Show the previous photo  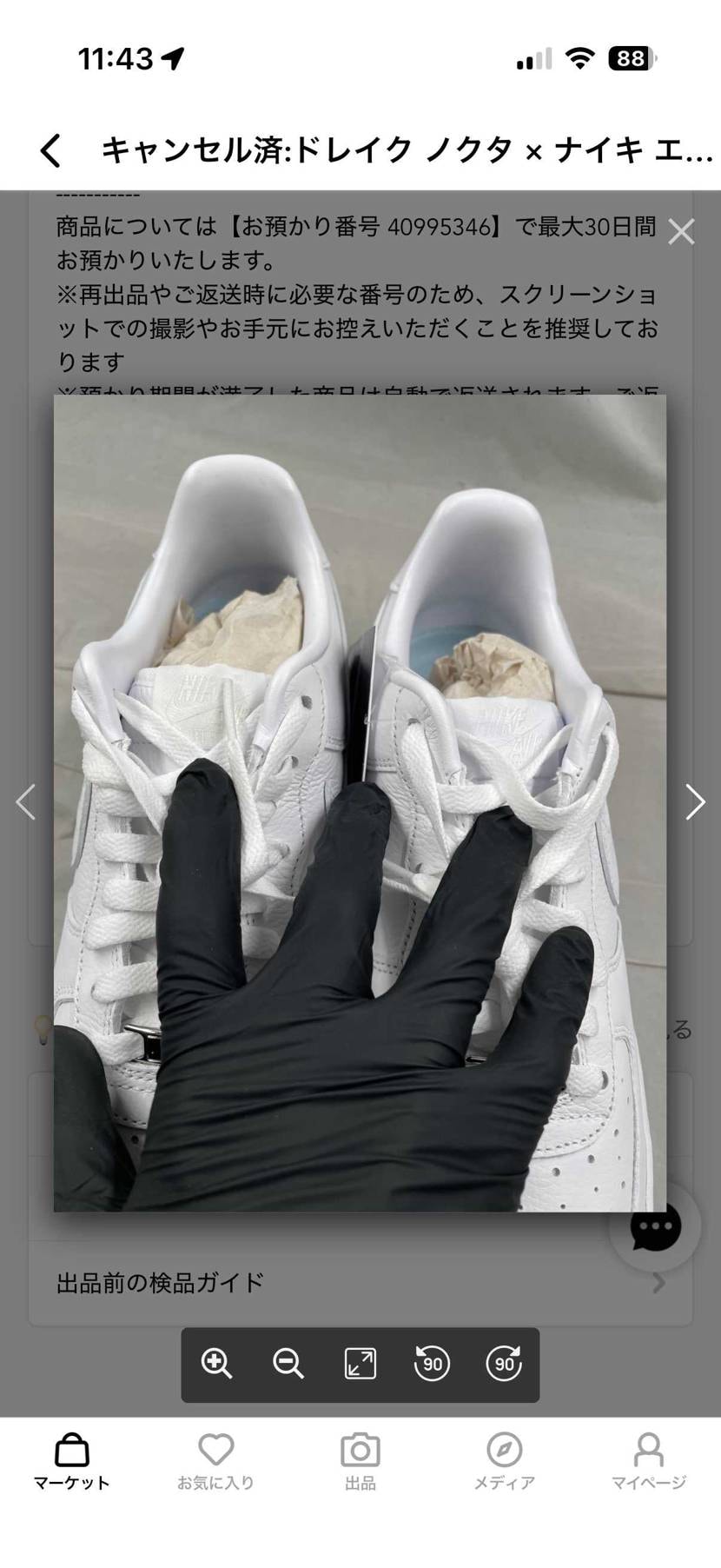point(26,801)
